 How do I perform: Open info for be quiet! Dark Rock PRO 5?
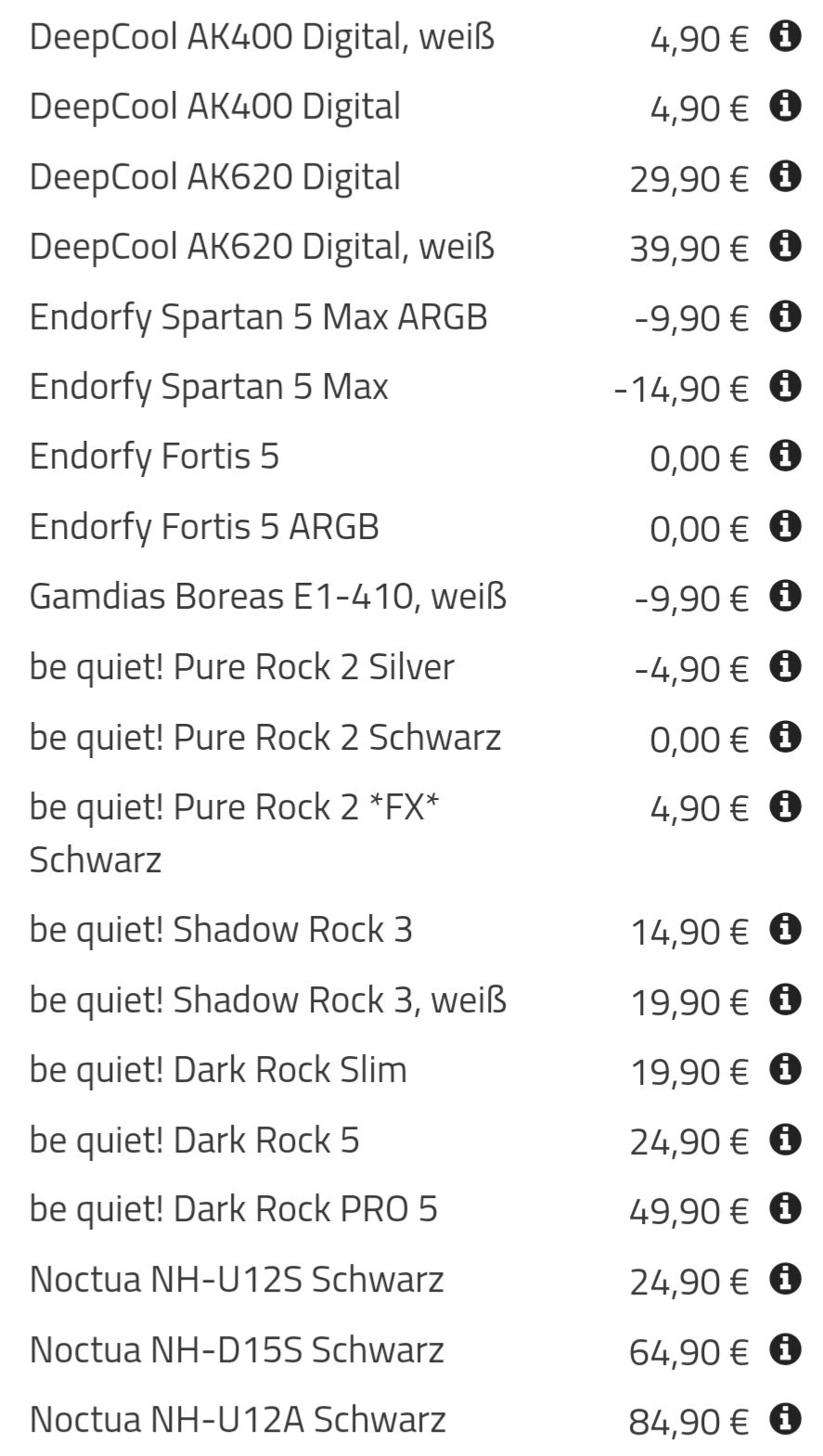click(784, 1208)
